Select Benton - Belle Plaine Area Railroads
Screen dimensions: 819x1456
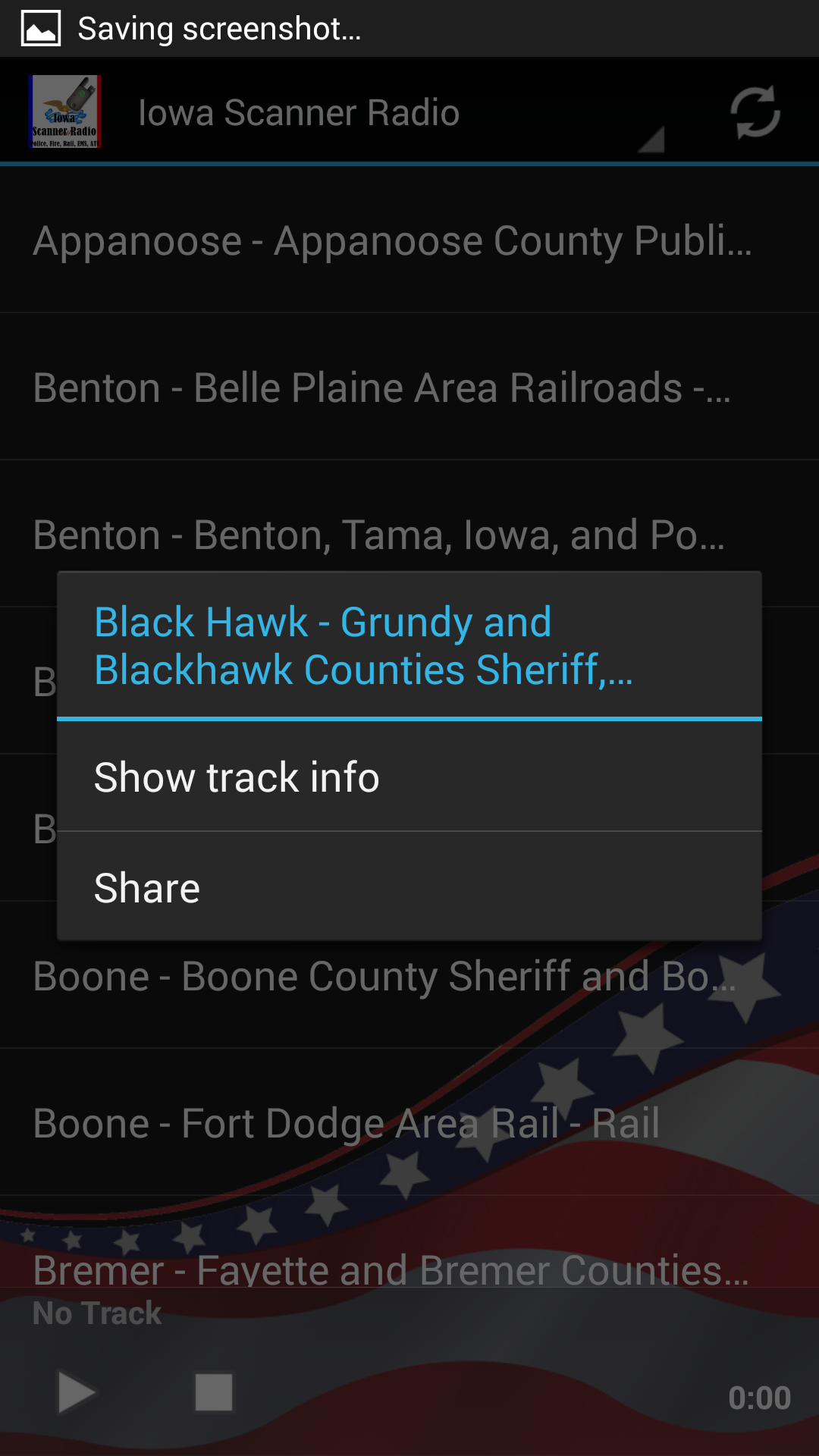[x=381, y=387]
